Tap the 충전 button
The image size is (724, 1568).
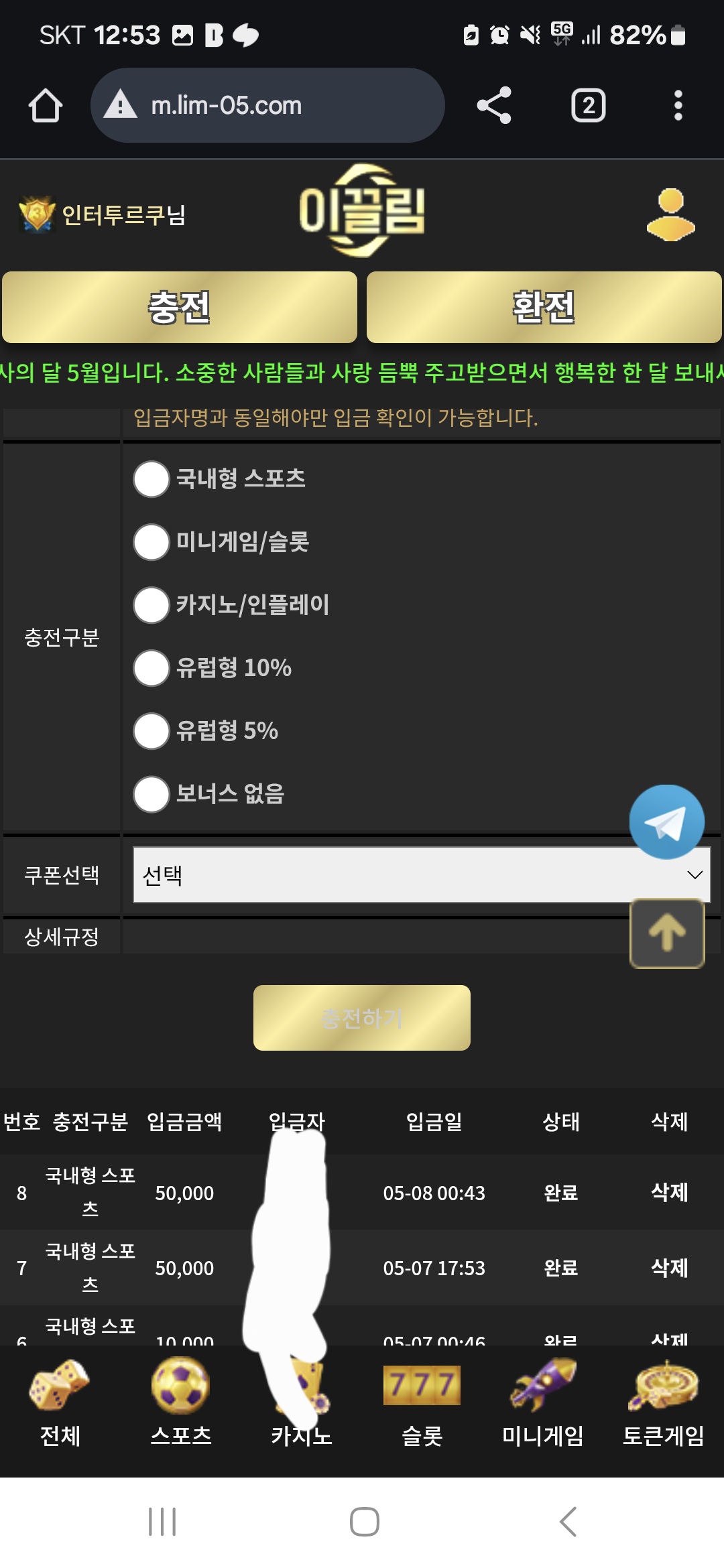(179, 308)
